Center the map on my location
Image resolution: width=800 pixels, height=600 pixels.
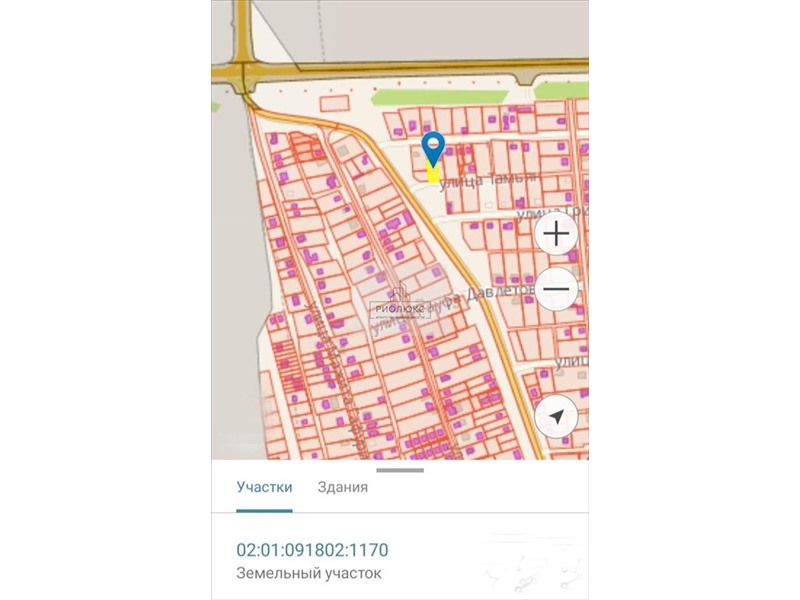(556, 416)
